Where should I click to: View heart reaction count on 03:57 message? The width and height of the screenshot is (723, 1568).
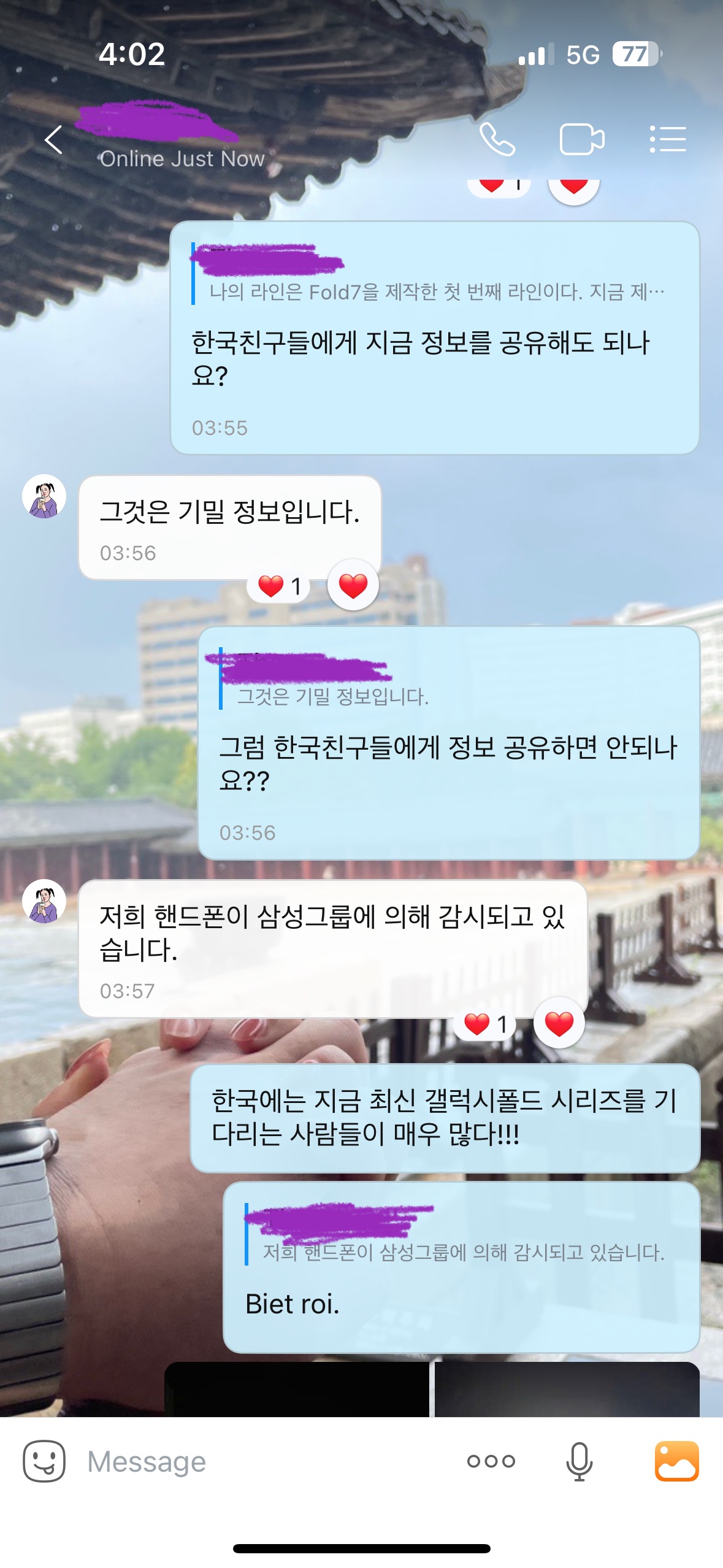[485, 1024]
